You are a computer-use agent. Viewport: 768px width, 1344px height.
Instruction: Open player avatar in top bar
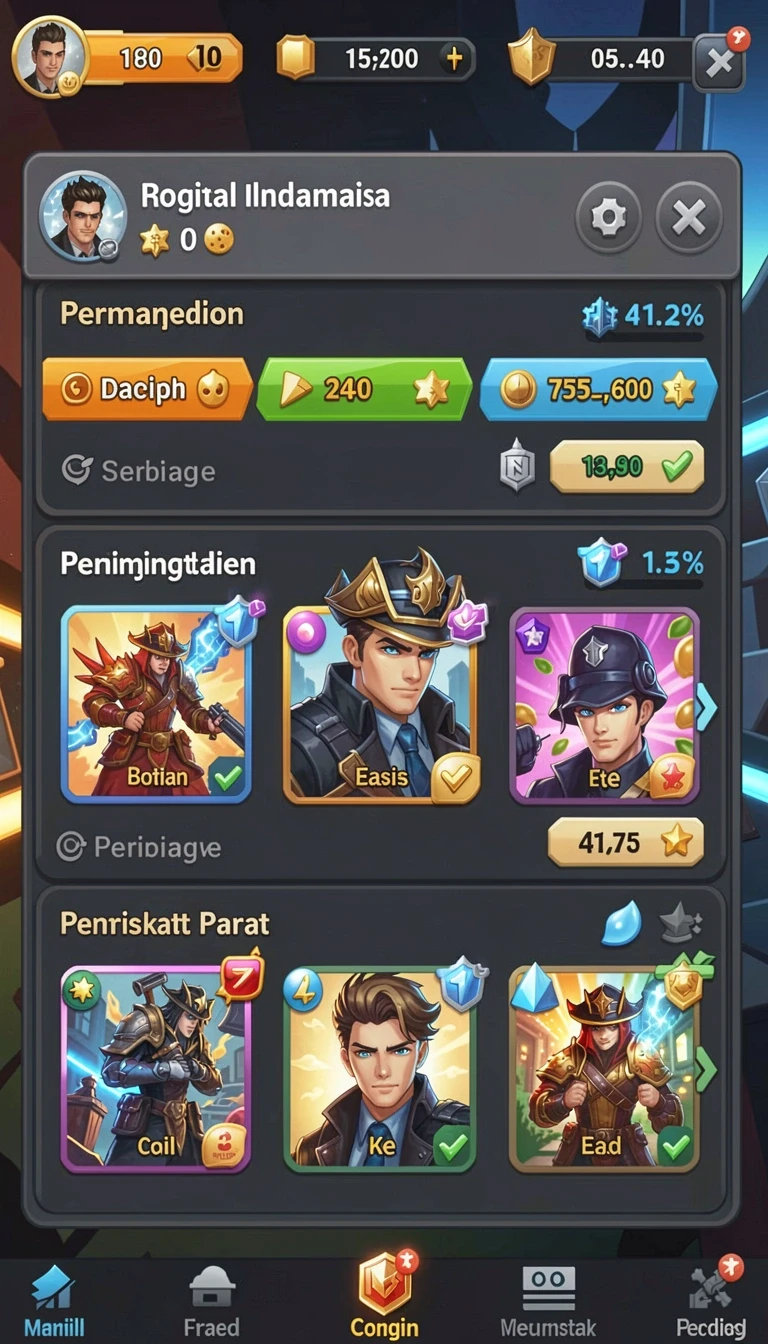(x=47, y=56)
